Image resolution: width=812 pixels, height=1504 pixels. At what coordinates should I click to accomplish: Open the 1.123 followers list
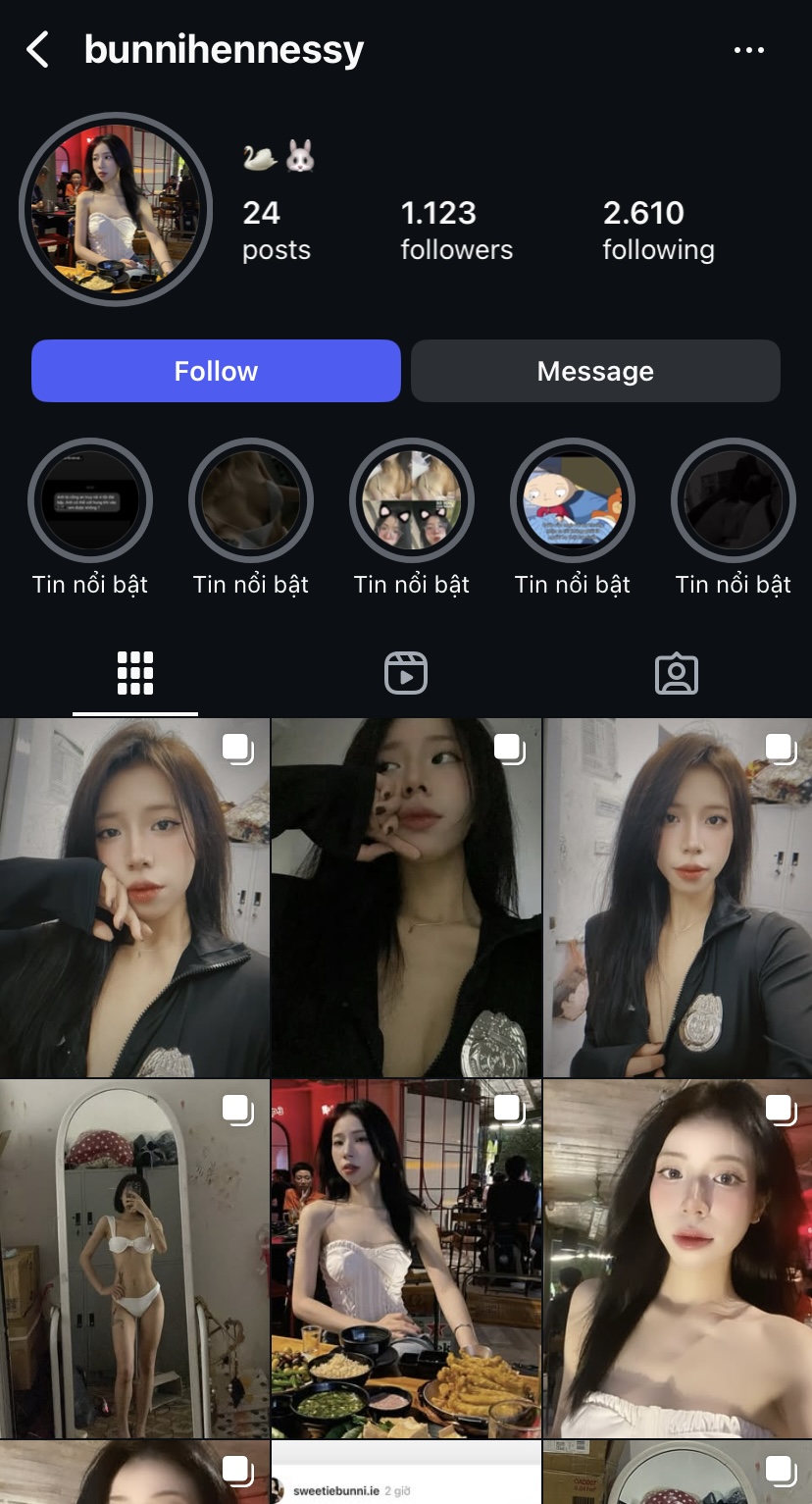456,230
